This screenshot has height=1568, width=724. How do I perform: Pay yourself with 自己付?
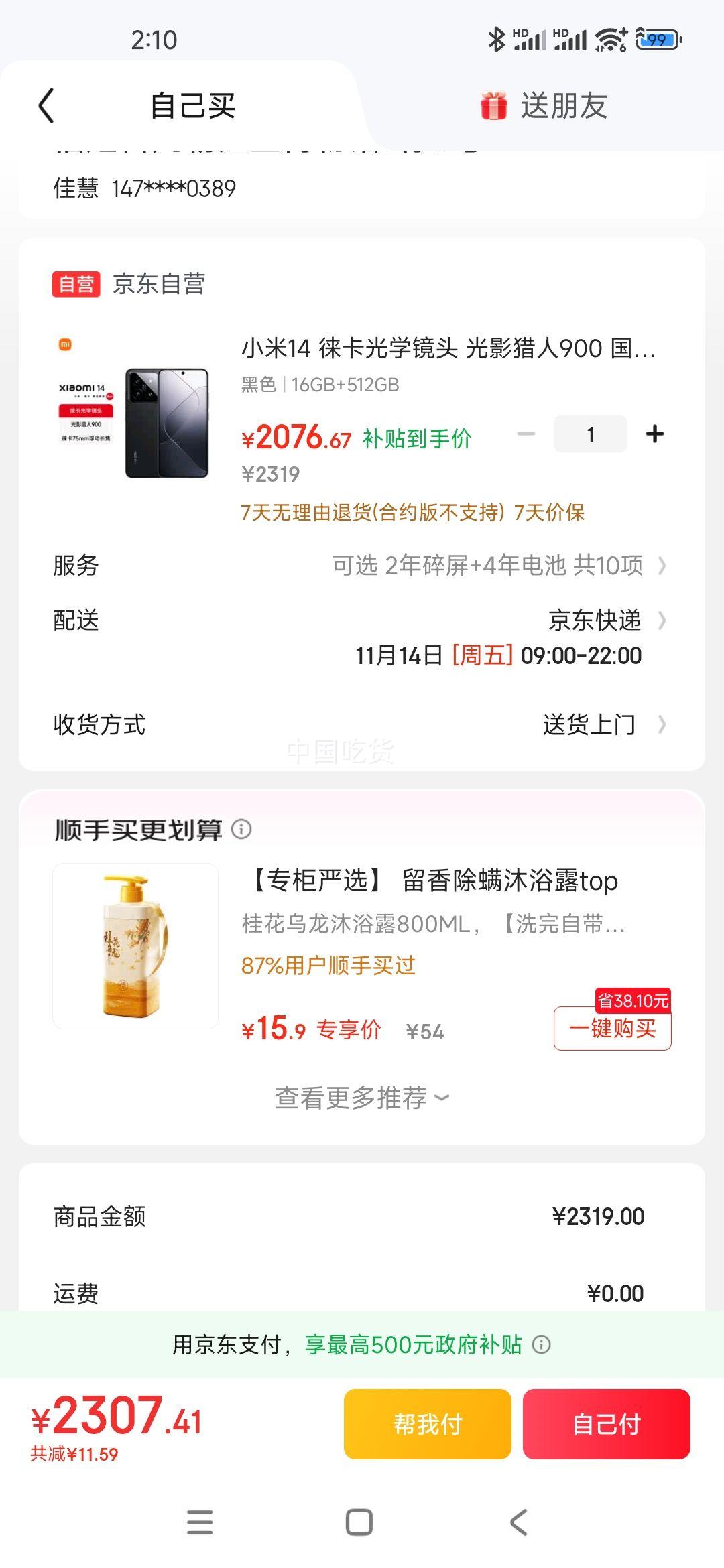click(607, 1424)
